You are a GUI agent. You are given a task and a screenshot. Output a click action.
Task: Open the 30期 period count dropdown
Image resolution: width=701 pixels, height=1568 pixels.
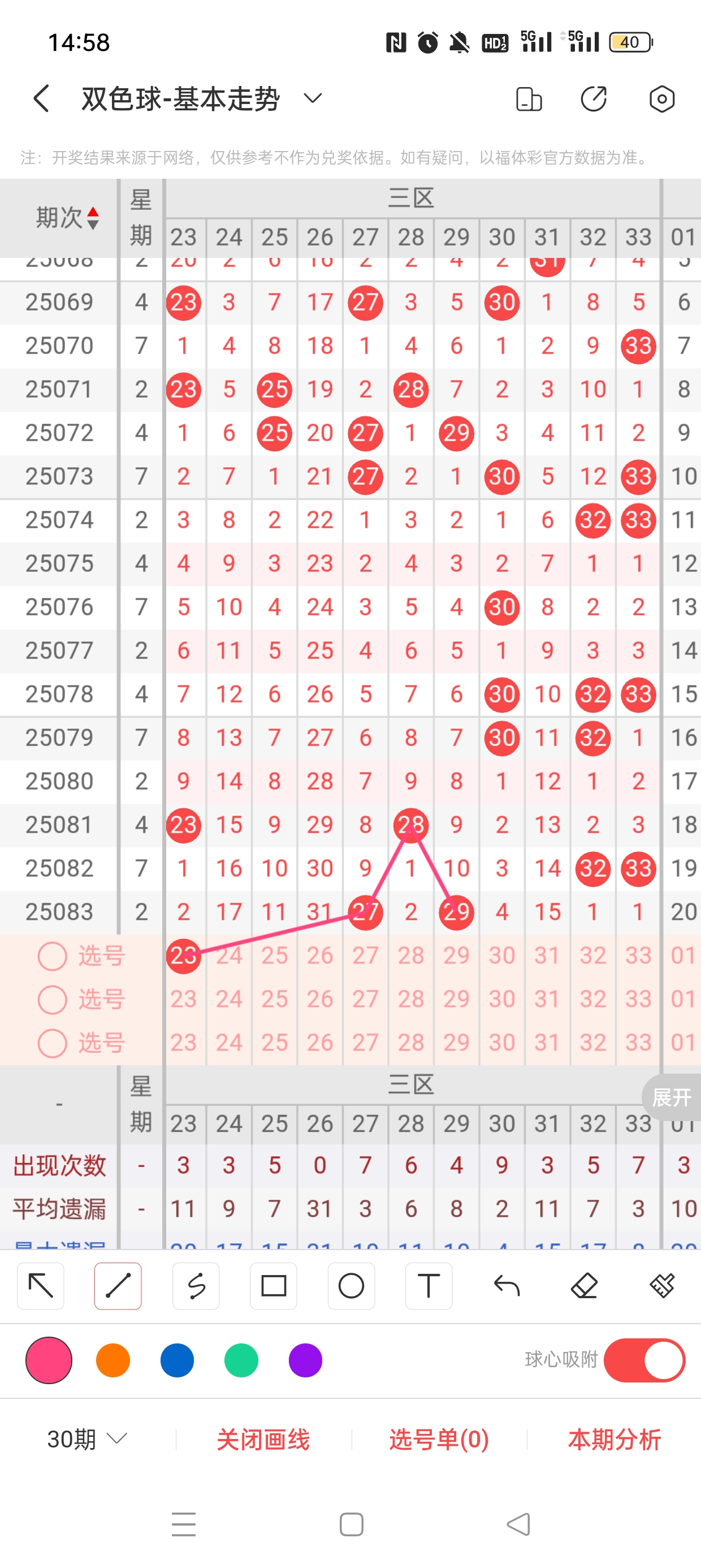(87, 1439)
